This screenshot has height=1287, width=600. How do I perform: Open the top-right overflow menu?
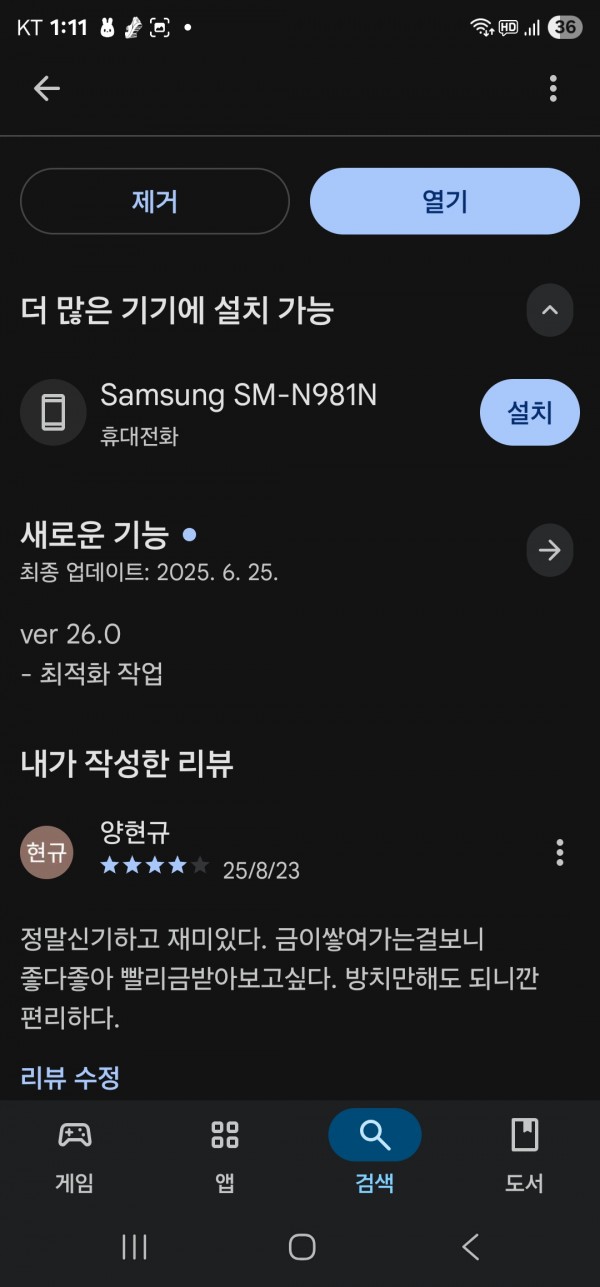553,89
